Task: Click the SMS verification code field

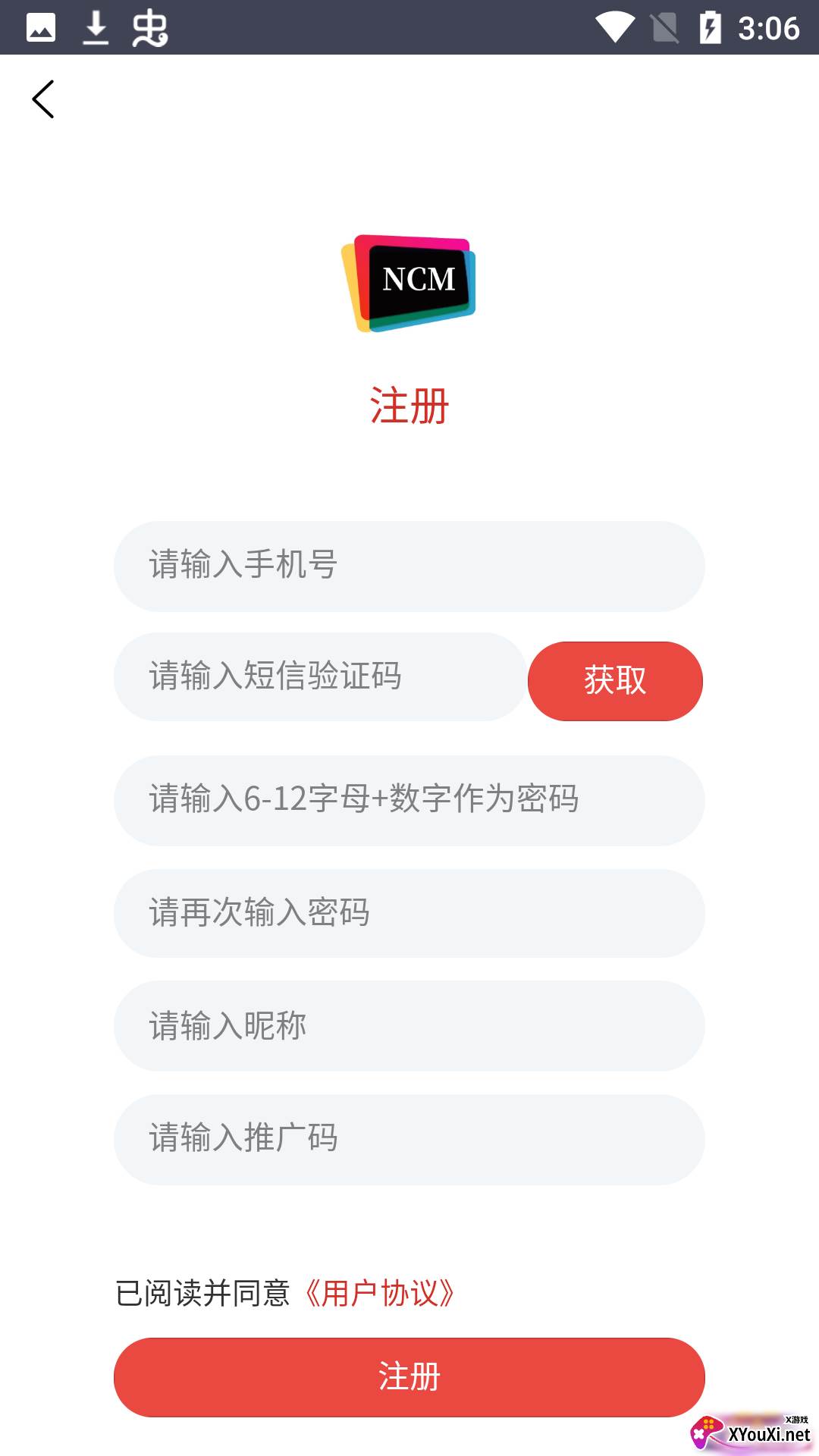Action: [x=318, y=679]
